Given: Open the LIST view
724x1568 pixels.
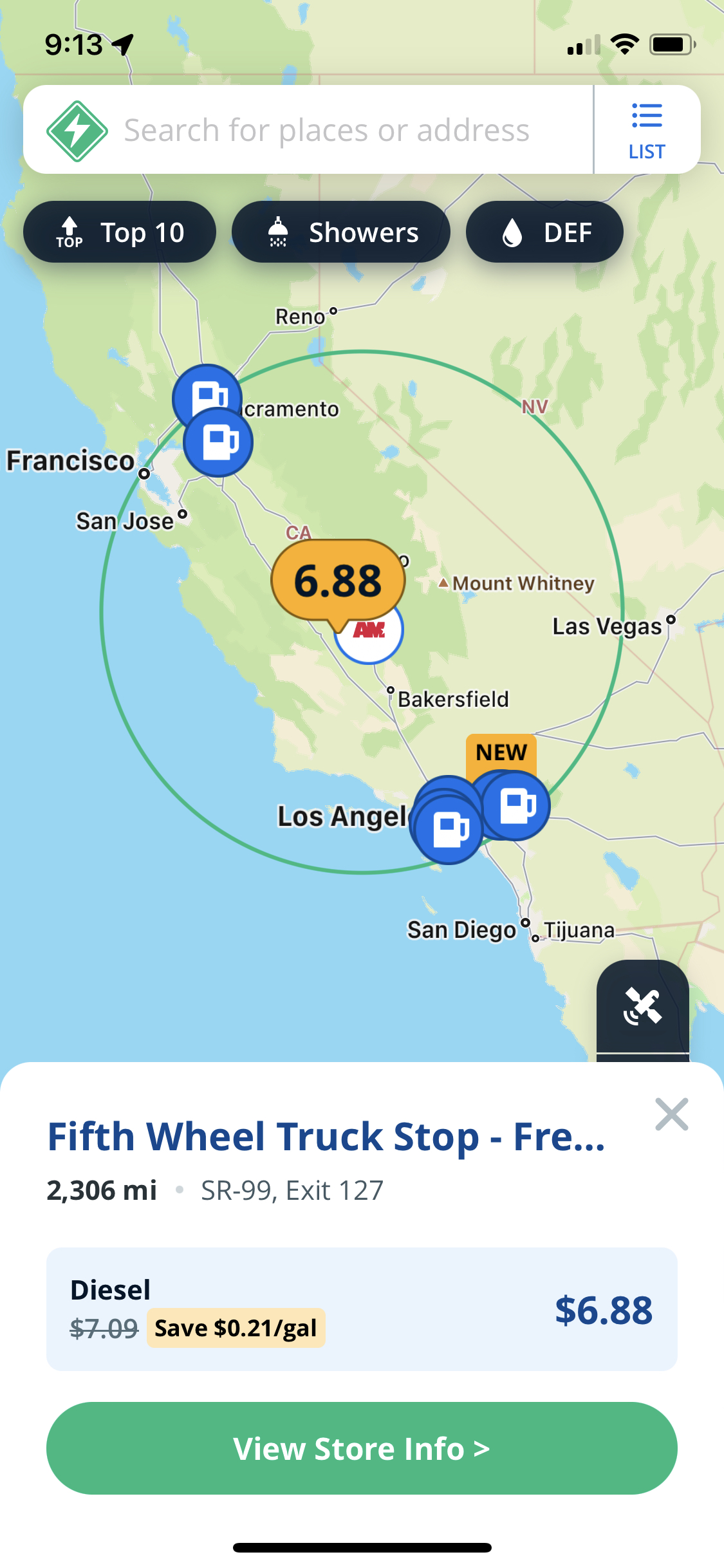Looking at the screenshot, I should 646,129.
